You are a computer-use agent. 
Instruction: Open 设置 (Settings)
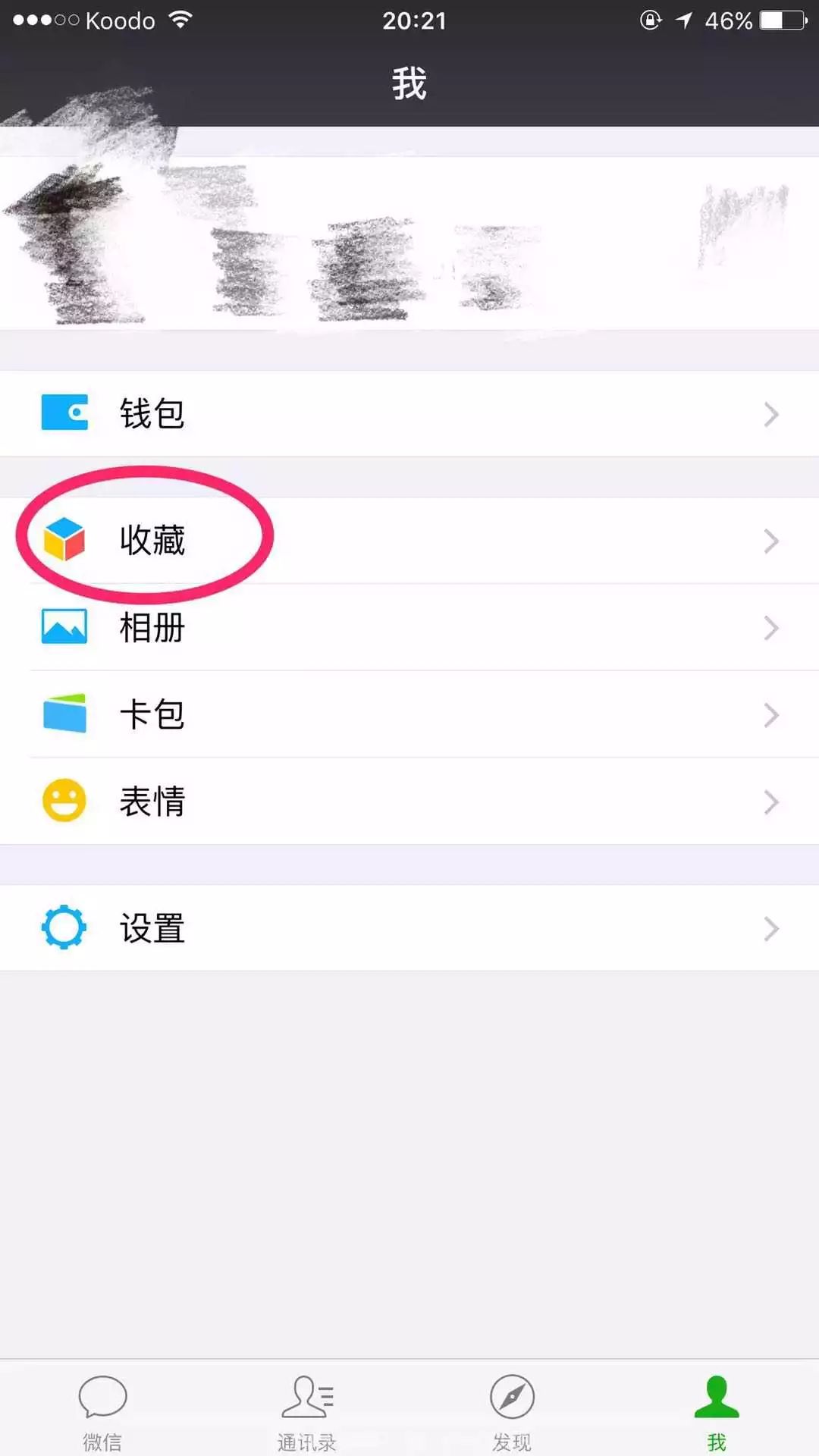[x=409, y=928]
